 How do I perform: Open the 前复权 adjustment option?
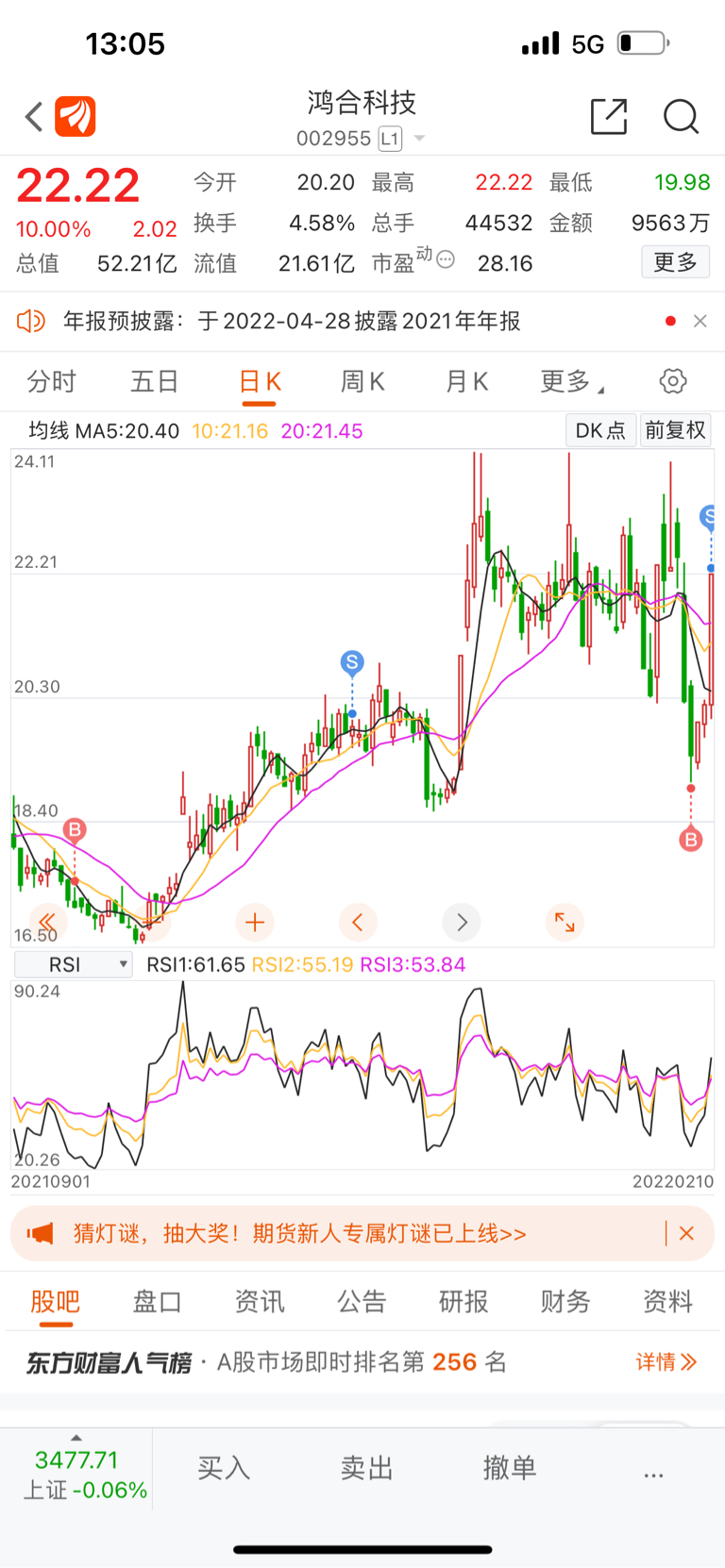675,430
